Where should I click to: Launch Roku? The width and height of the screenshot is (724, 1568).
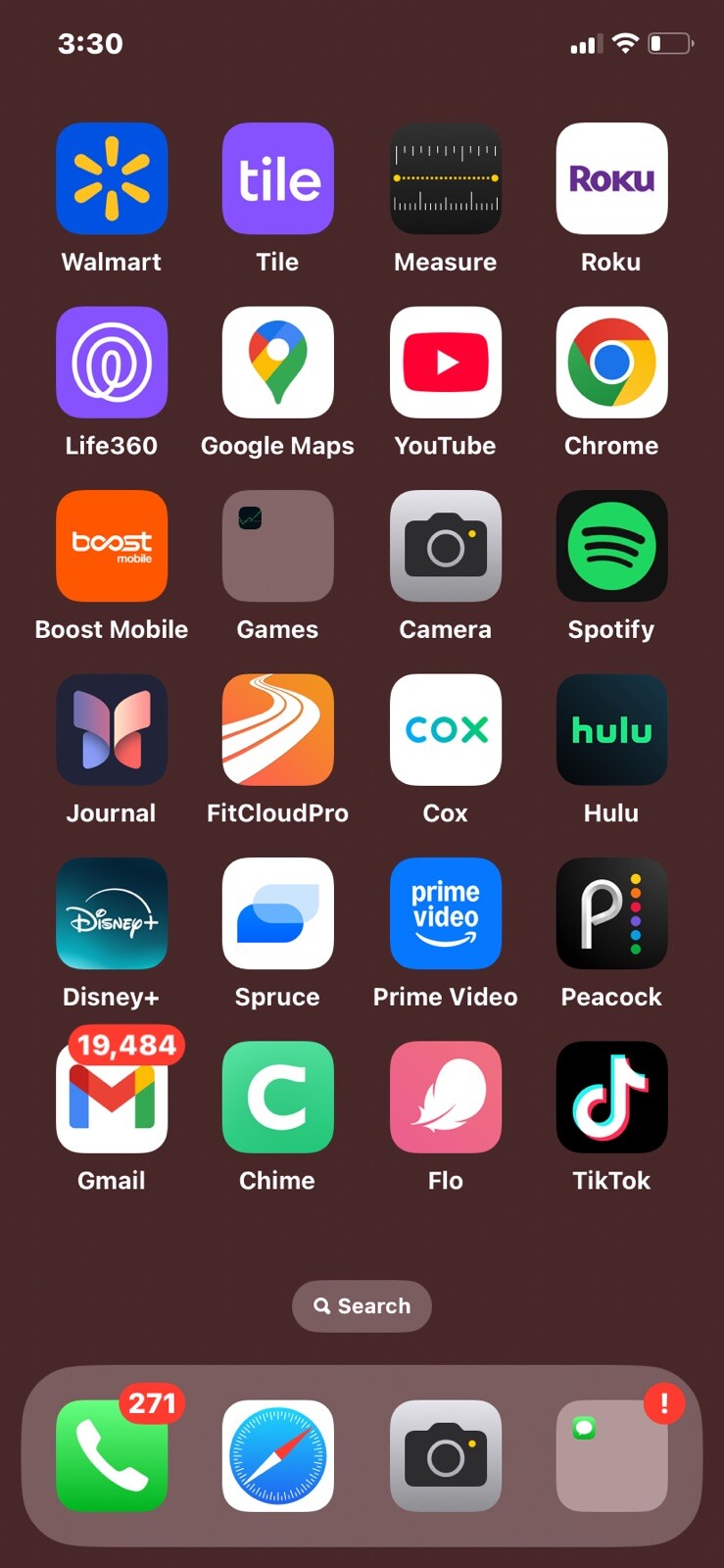pos(612,178)
